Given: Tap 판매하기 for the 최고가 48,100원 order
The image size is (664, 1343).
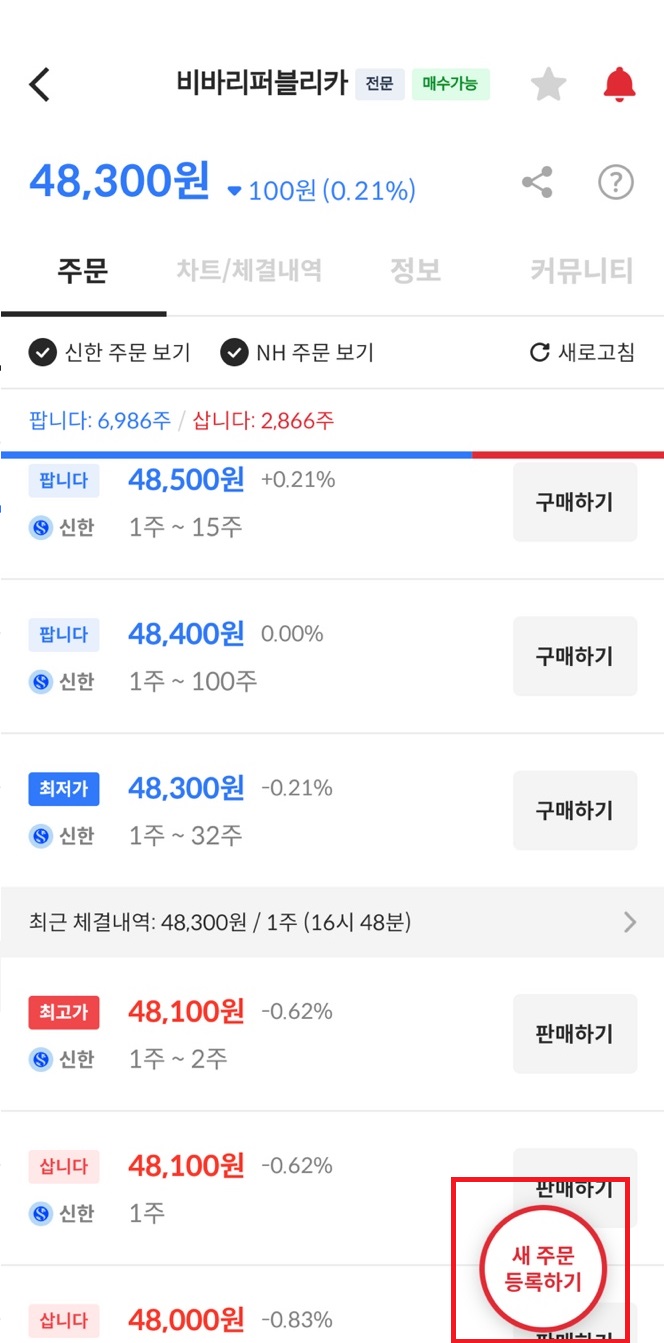Looking at the screenshot, I should tap(575, 1033).
